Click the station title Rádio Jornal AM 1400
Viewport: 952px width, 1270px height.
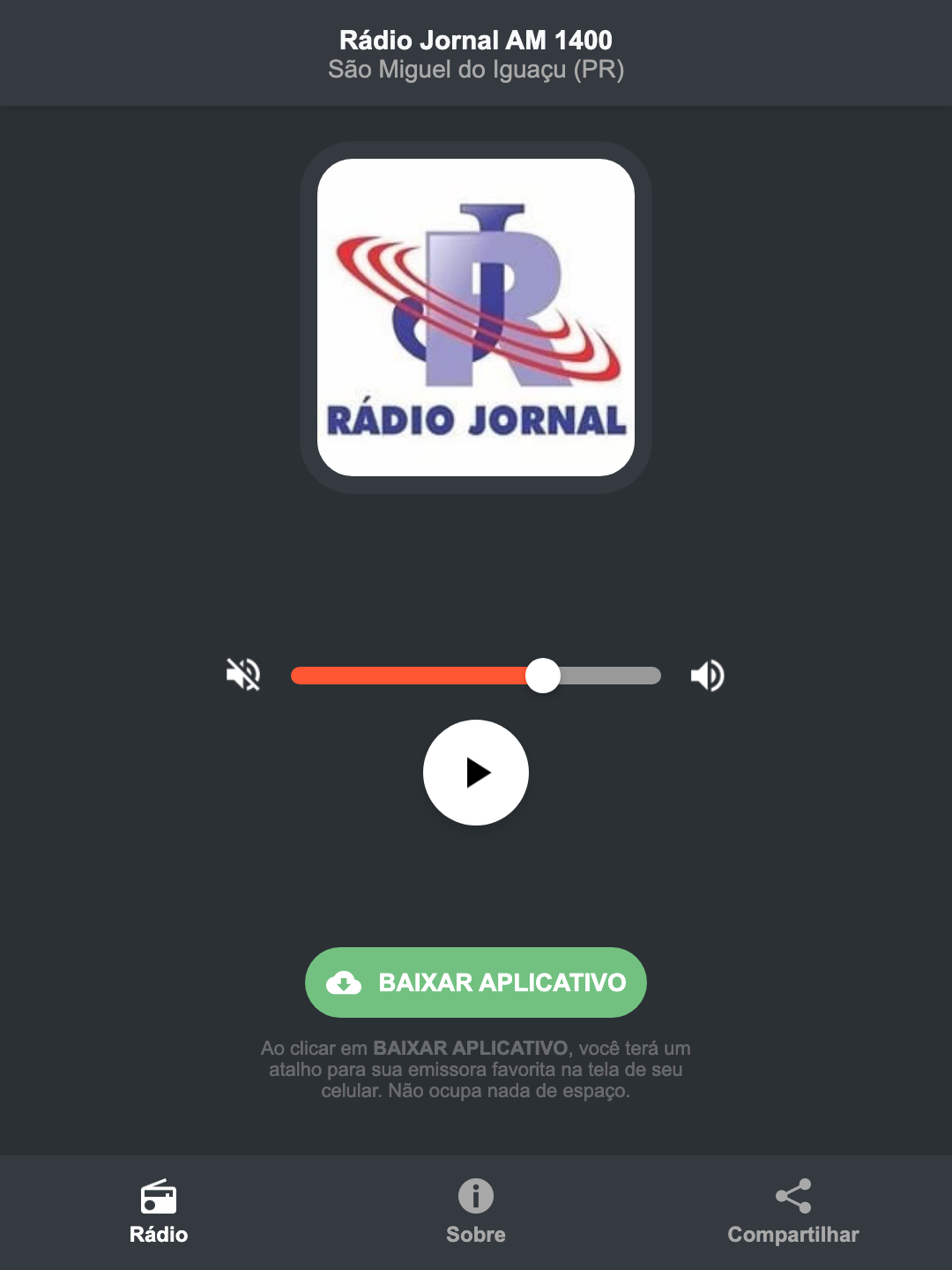[476, 39]
